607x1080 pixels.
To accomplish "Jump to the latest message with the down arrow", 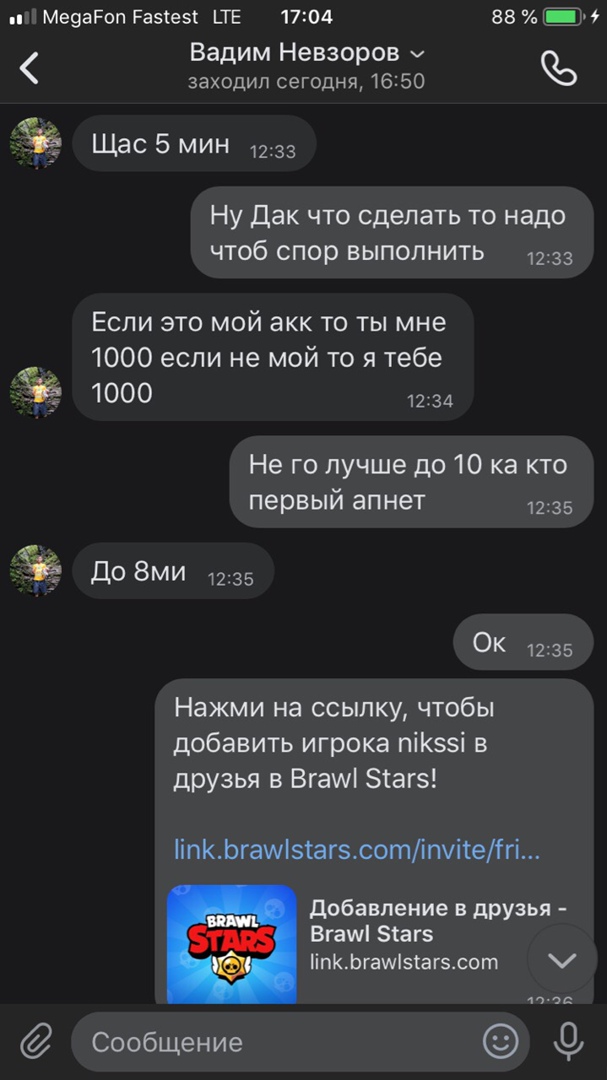I will [x=562, y=960].
